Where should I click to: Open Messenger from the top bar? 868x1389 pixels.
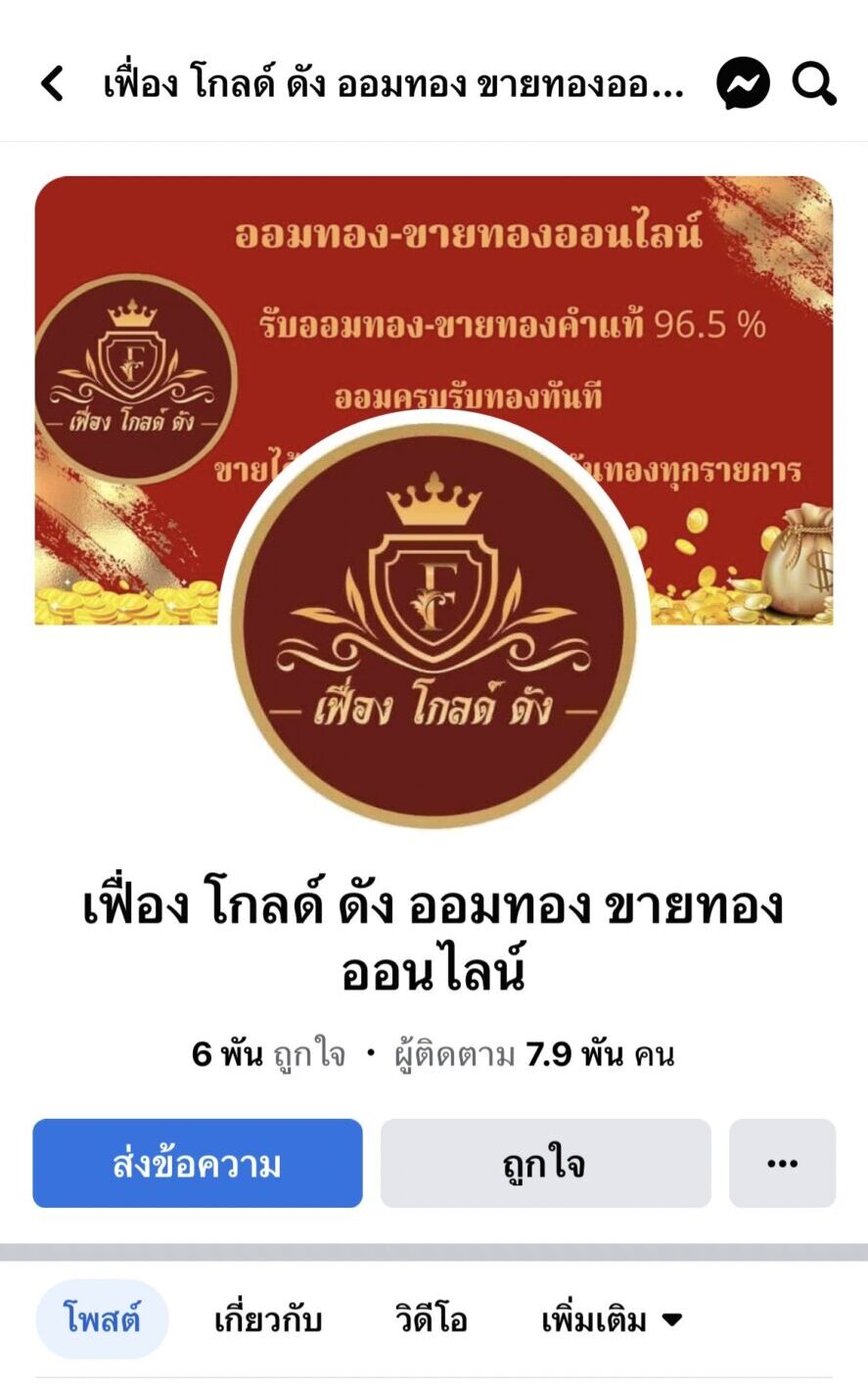click(743, 84)
